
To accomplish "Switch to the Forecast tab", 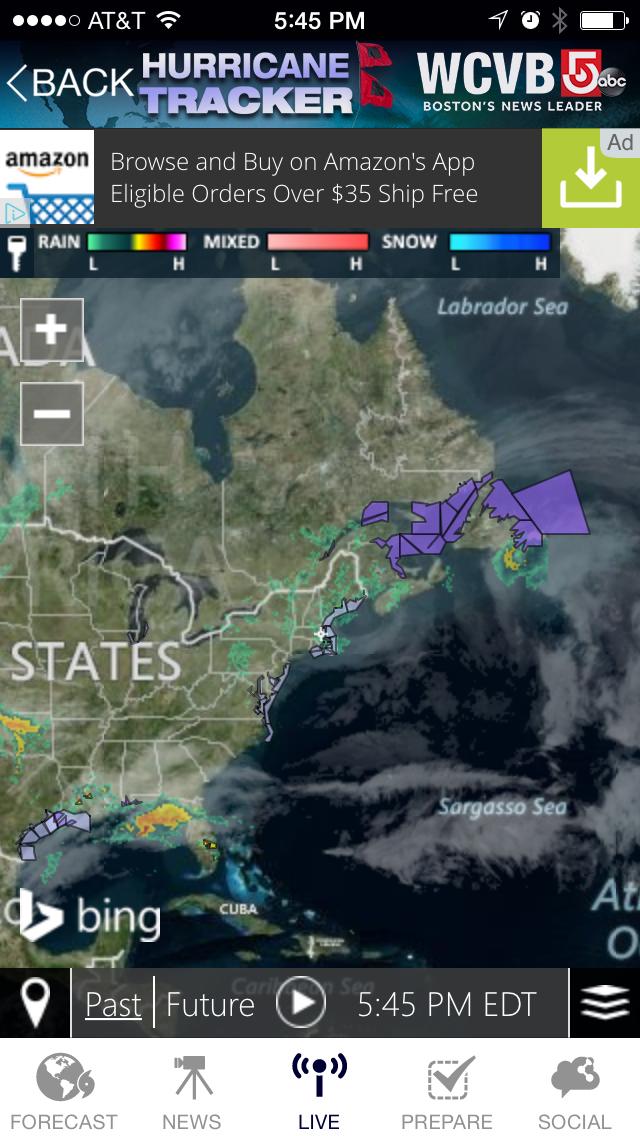I will (64, 1092).
